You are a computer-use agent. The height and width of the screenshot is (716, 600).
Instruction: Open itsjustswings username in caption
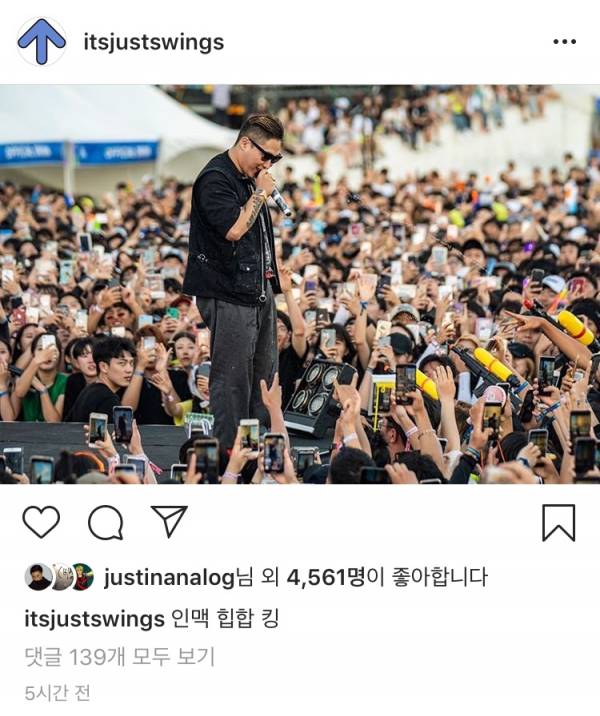point(93,619)
